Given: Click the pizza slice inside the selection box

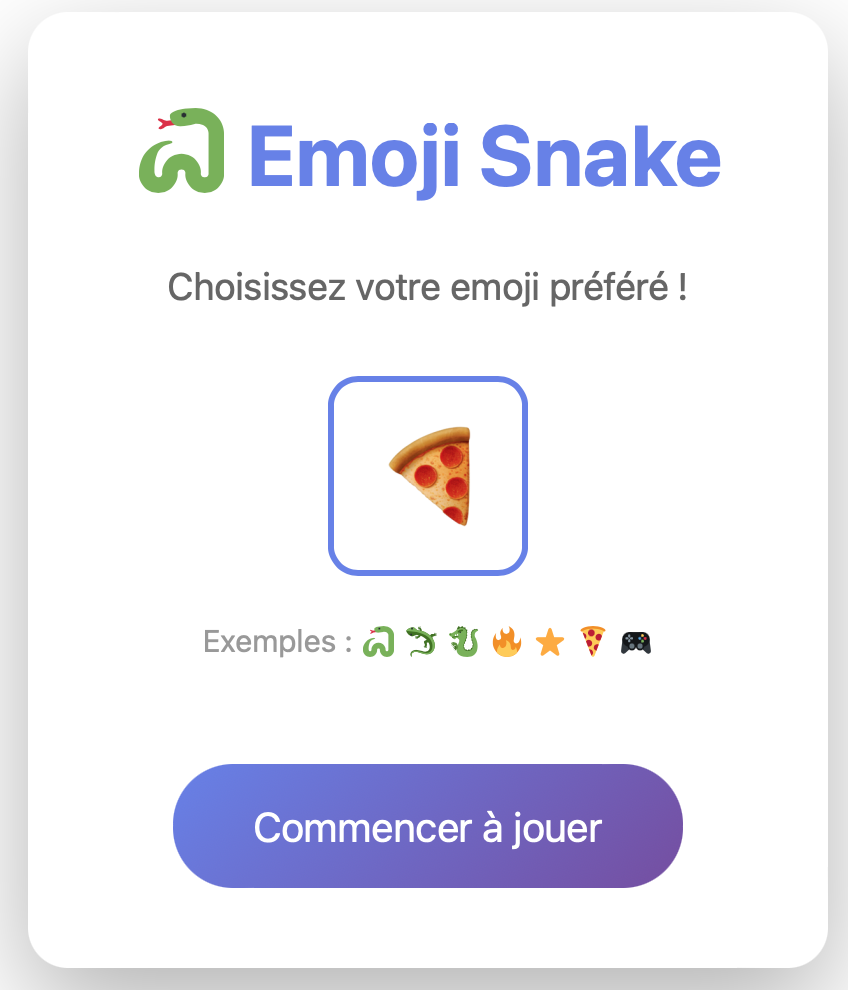Looking at the screenshot, I should 428,477.
